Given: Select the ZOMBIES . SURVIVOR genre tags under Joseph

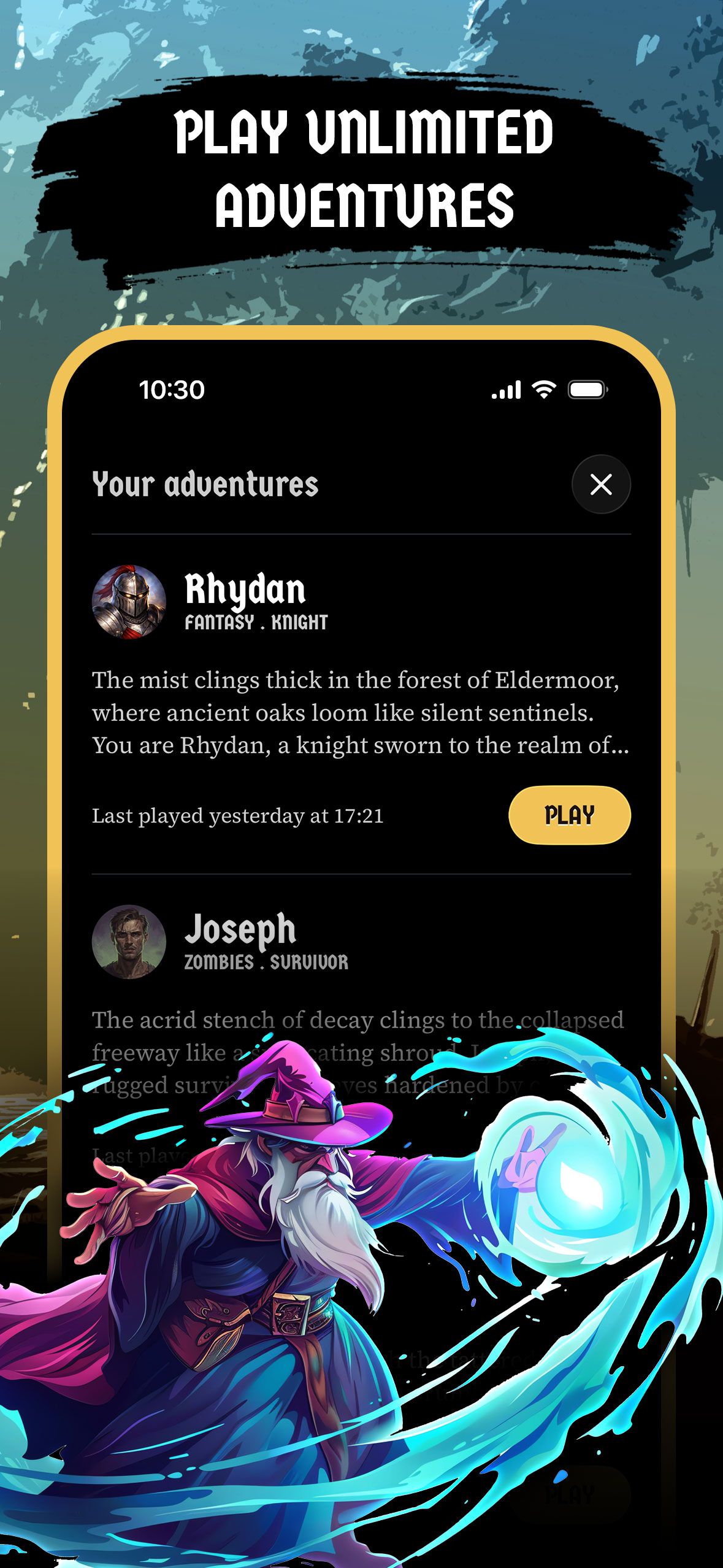Looking at the screenshot, I should point(266,961).
